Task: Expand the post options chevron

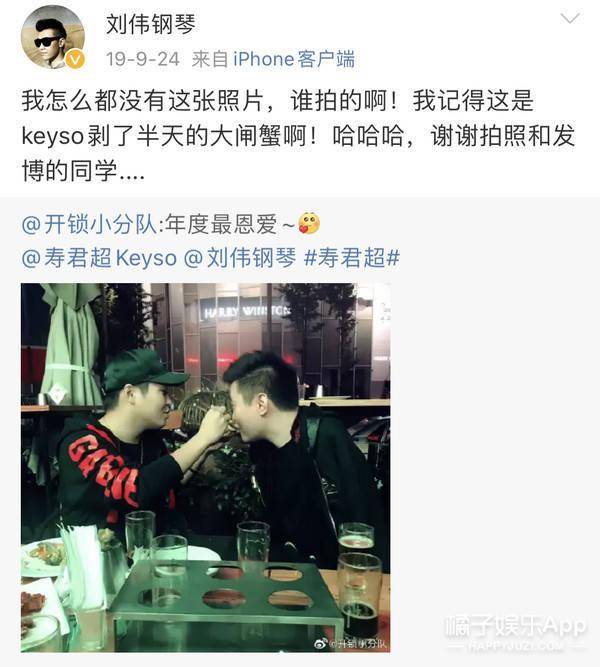Action: pos(569,18)
